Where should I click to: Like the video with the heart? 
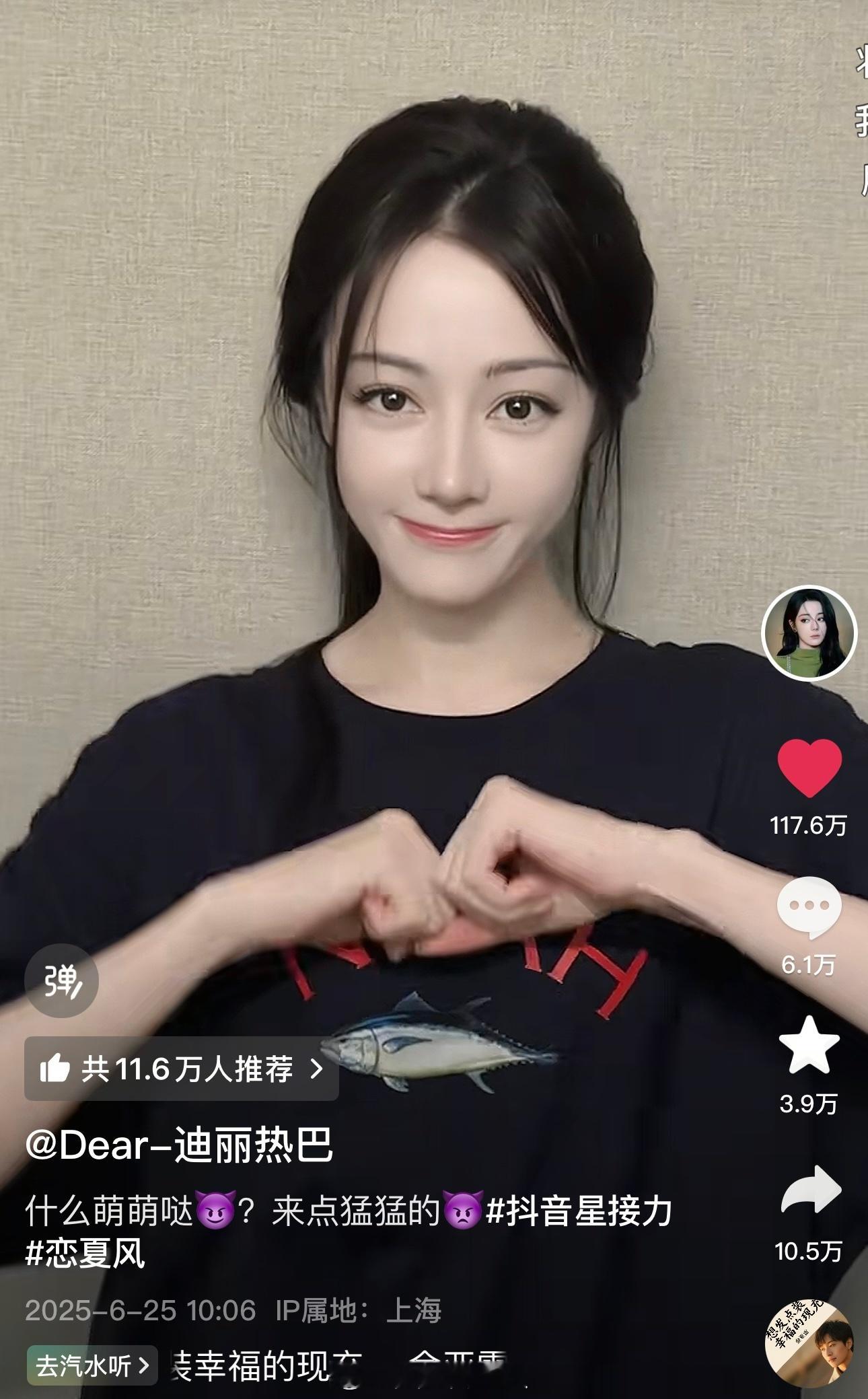click(809, 768)
